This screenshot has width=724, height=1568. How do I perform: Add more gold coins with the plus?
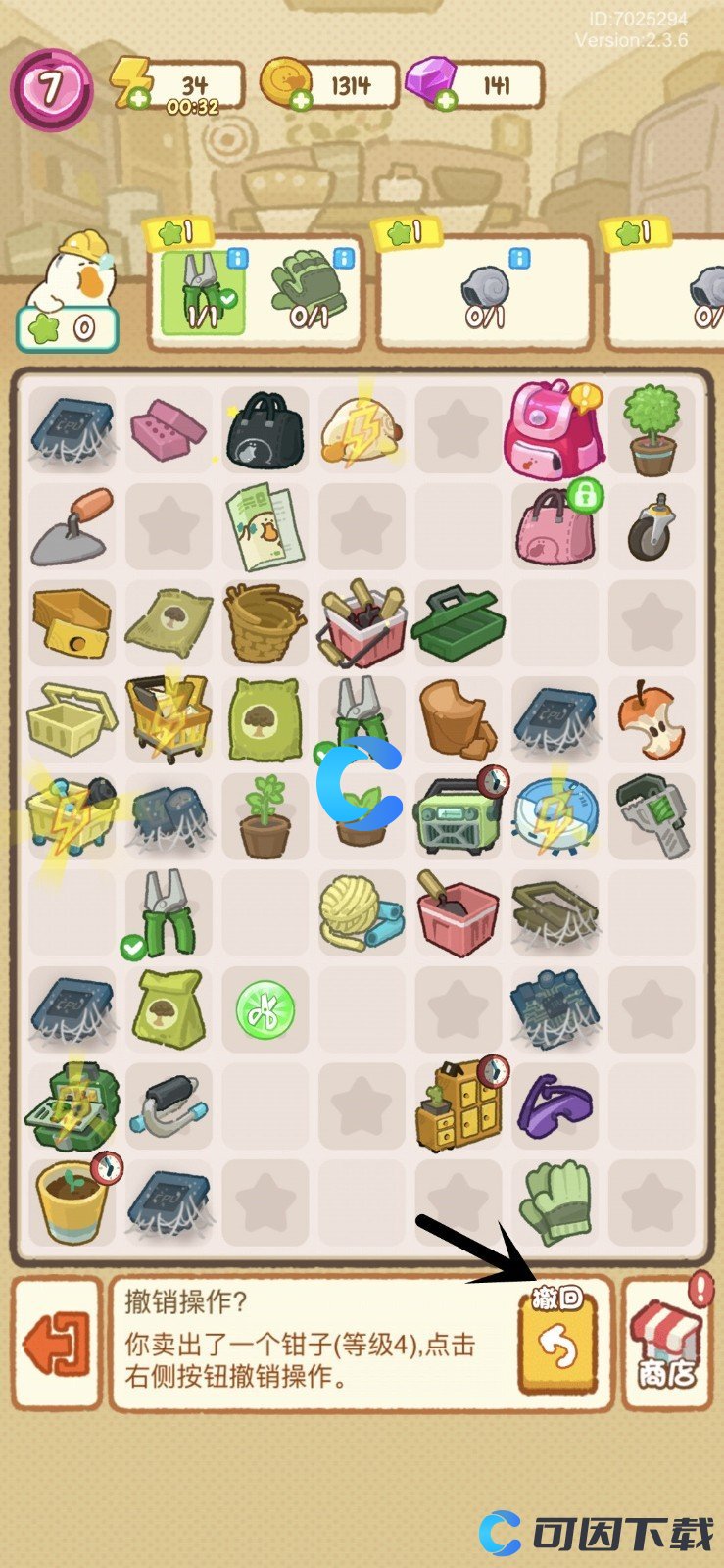click(x=301, y=99)
